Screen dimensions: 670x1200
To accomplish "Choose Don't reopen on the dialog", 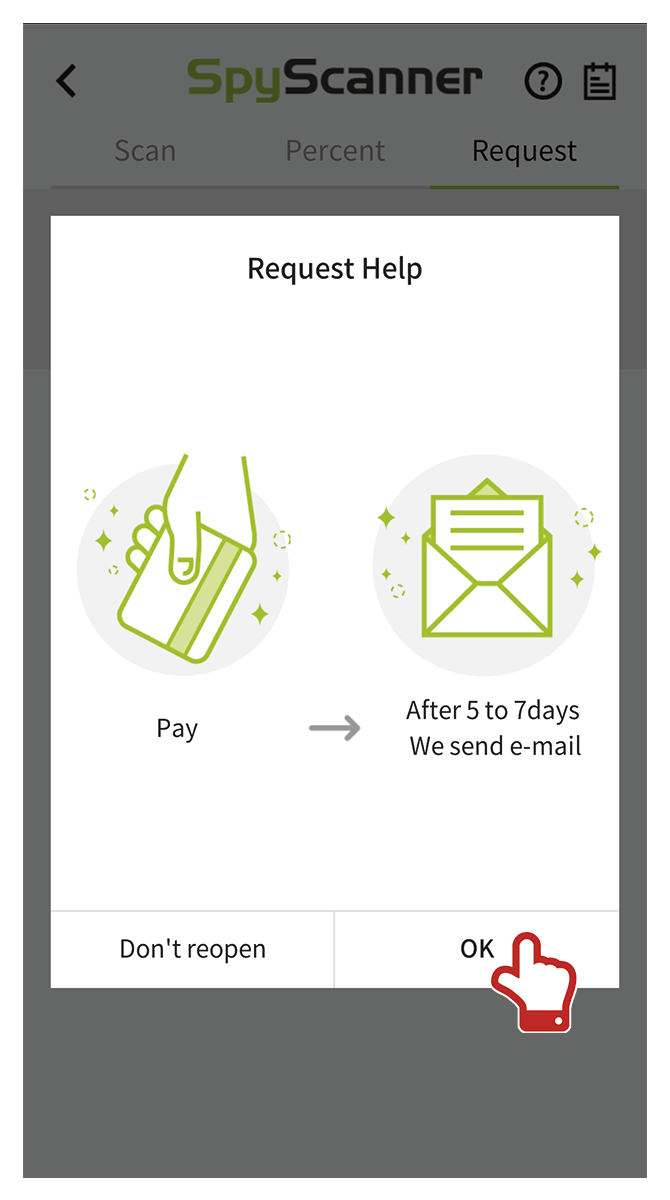I will click(x=193, y=949).
